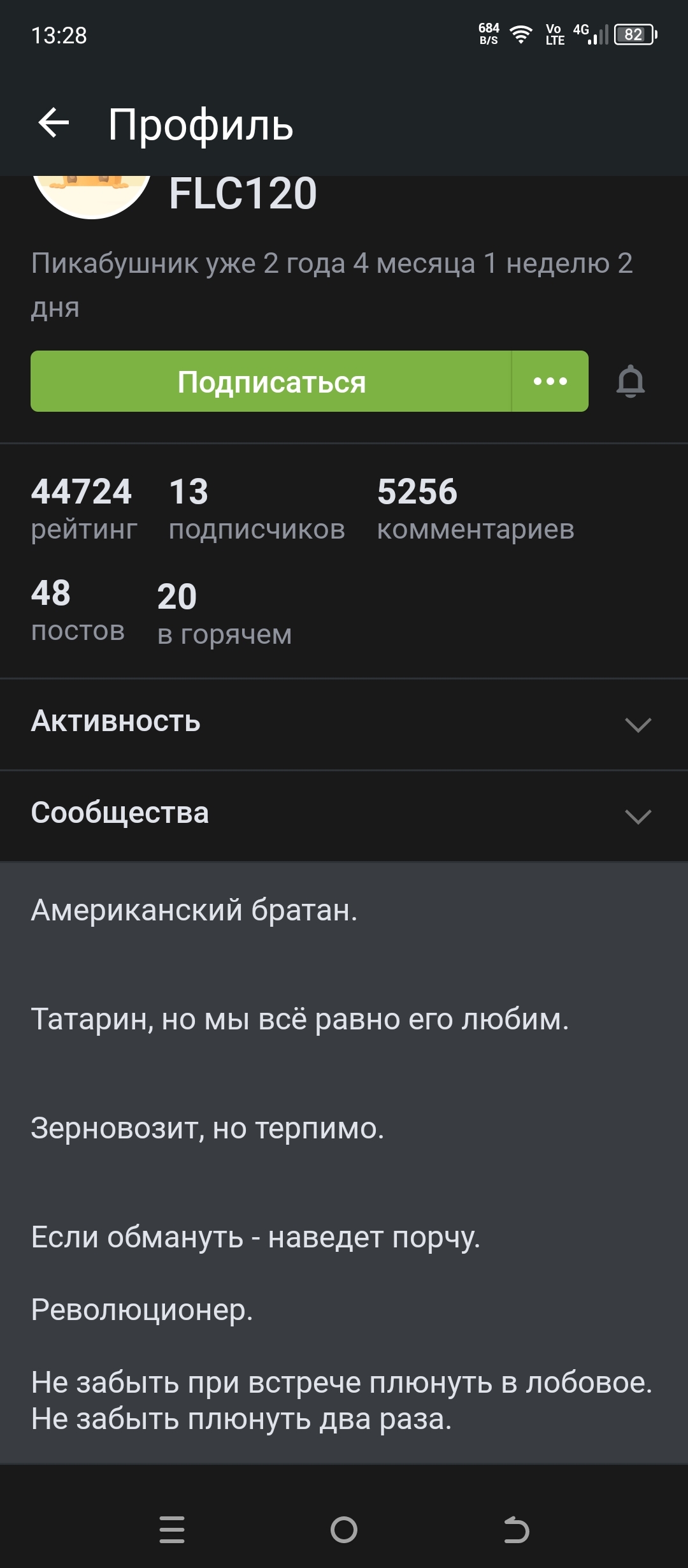Viewport: 688px width, 1568px height.
Task: Tap the system home button
Action: pyautogui.click(x=344, y=1529)
